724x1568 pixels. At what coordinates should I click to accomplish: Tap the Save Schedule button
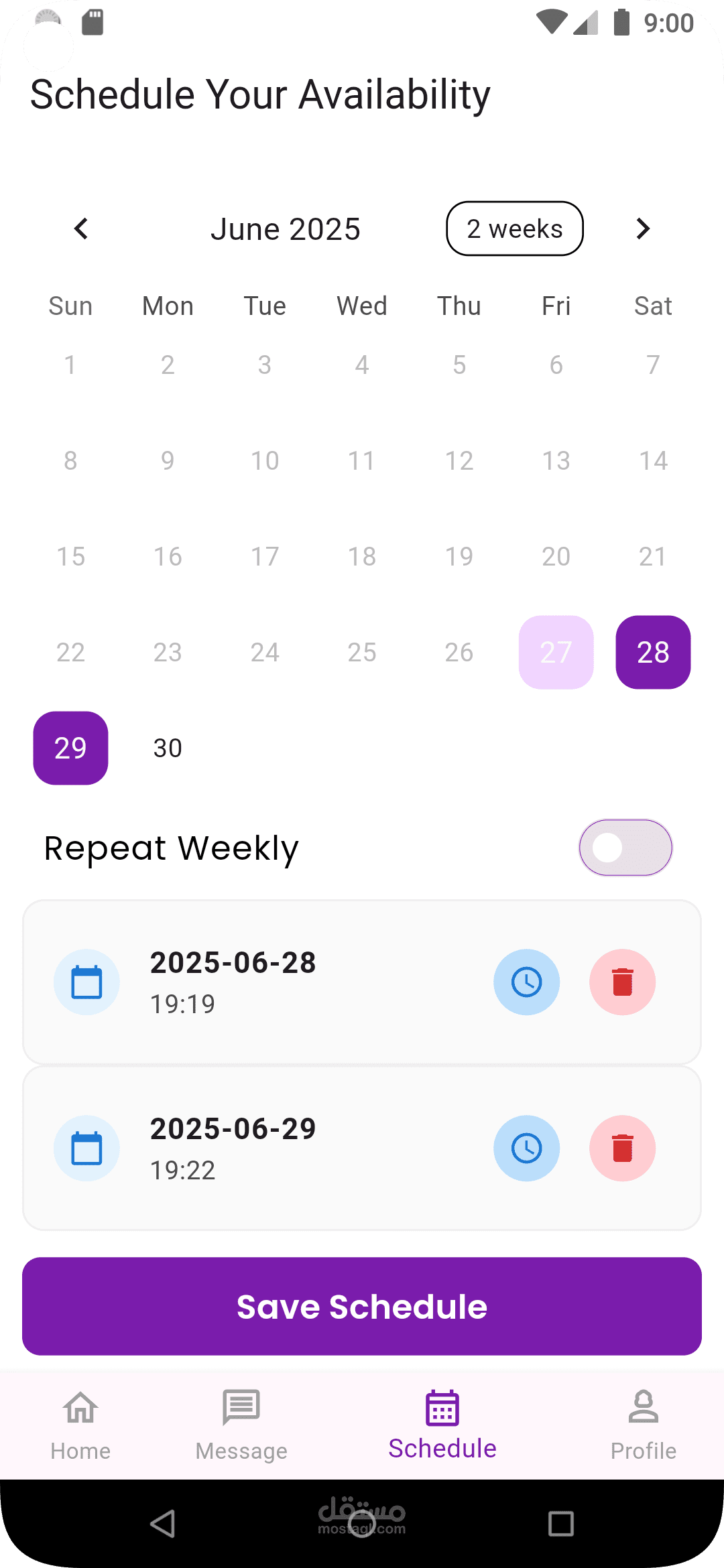(362, 1307)
